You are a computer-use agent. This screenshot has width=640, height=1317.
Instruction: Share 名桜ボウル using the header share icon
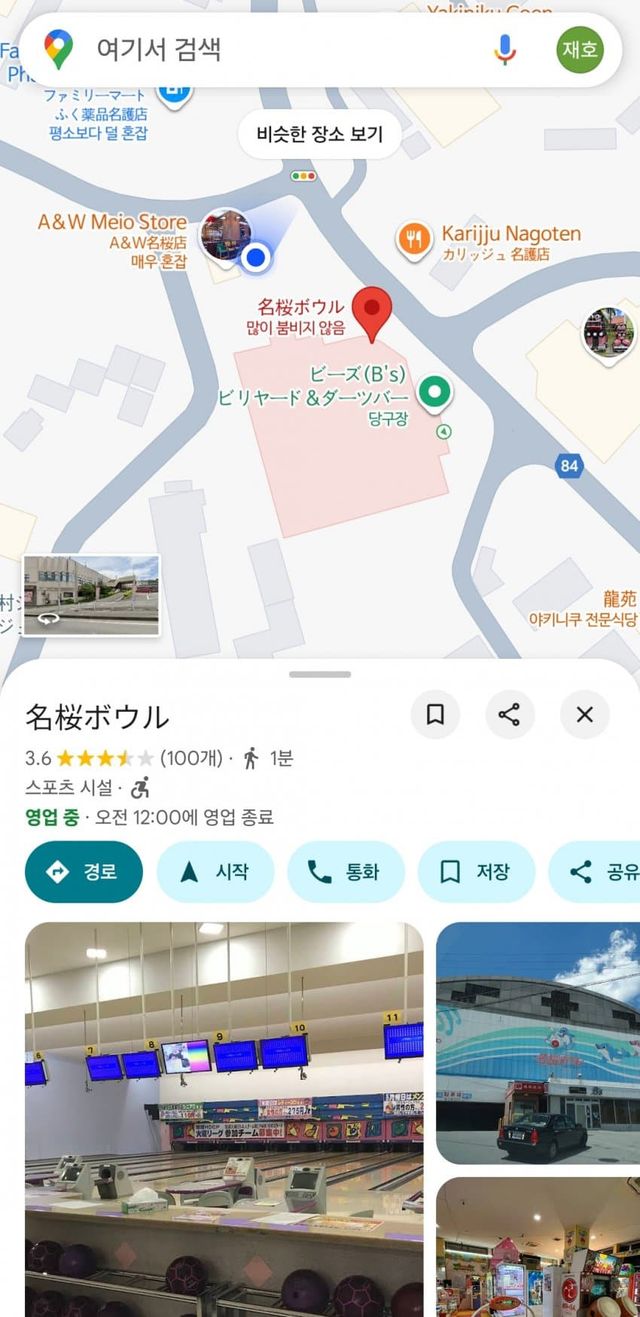pyautogui.click(x=510, y=714)
